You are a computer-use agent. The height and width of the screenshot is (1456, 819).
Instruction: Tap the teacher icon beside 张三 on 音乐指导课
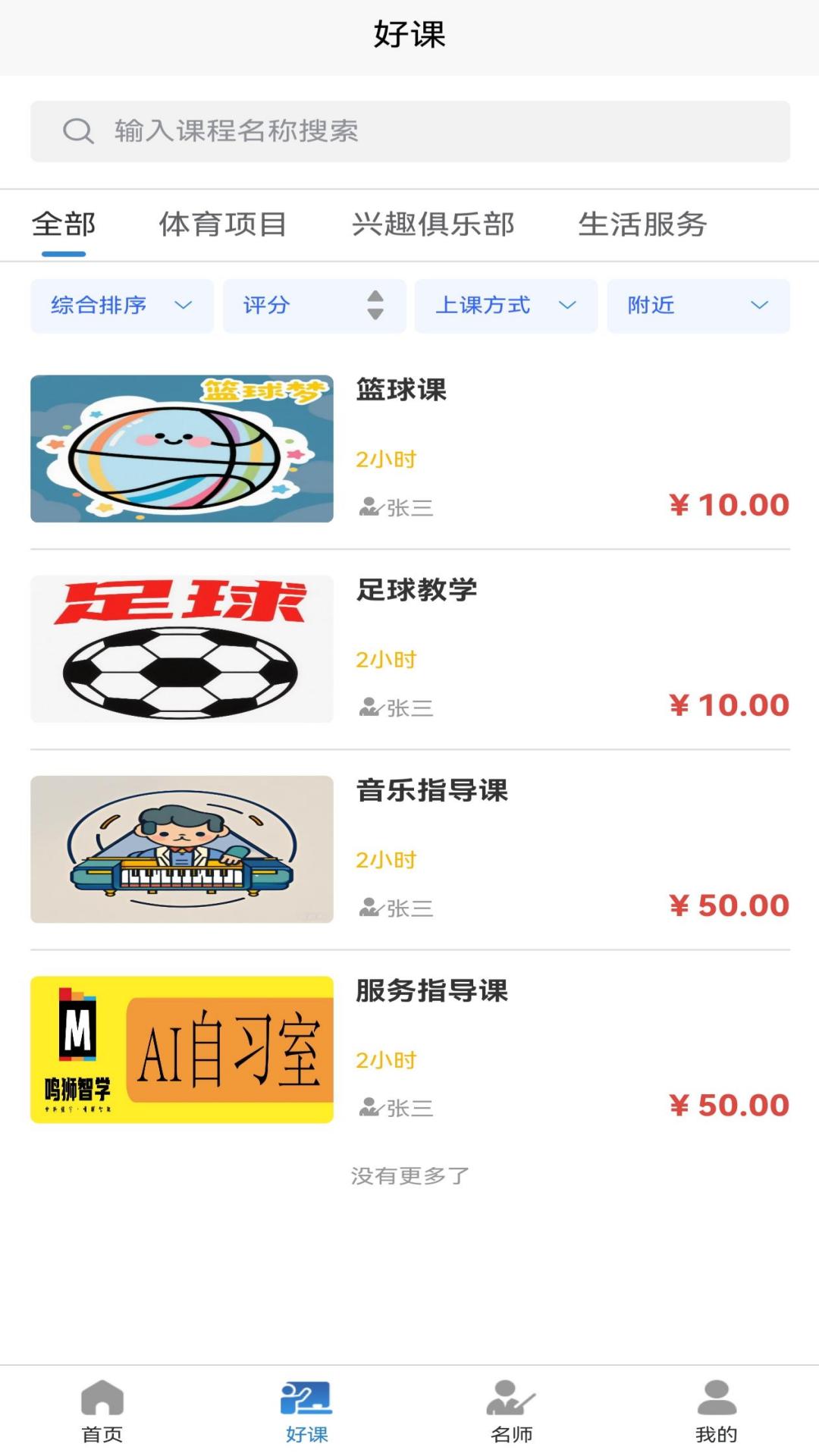tap(371, 907)
